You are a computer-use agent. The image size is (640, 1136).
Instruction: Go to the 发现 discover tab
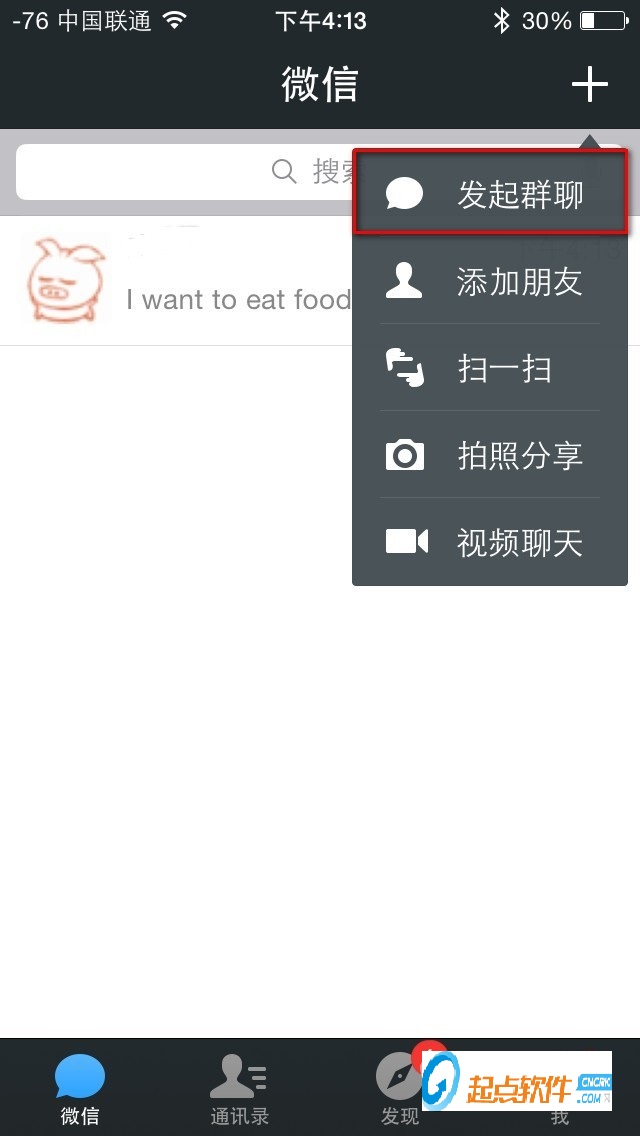[x=398, y=1088]
